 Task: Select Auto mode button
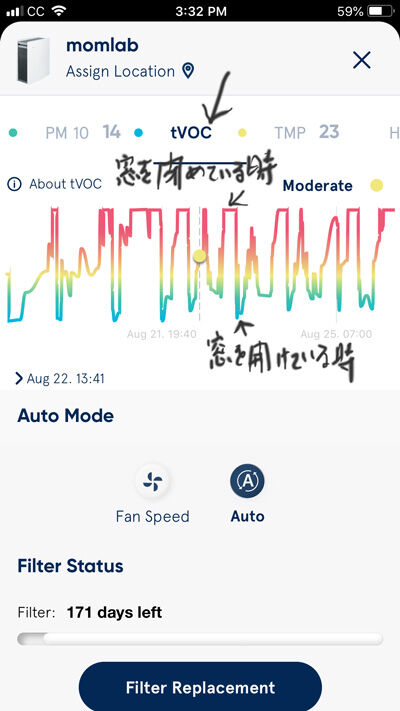tap(247, 497)
